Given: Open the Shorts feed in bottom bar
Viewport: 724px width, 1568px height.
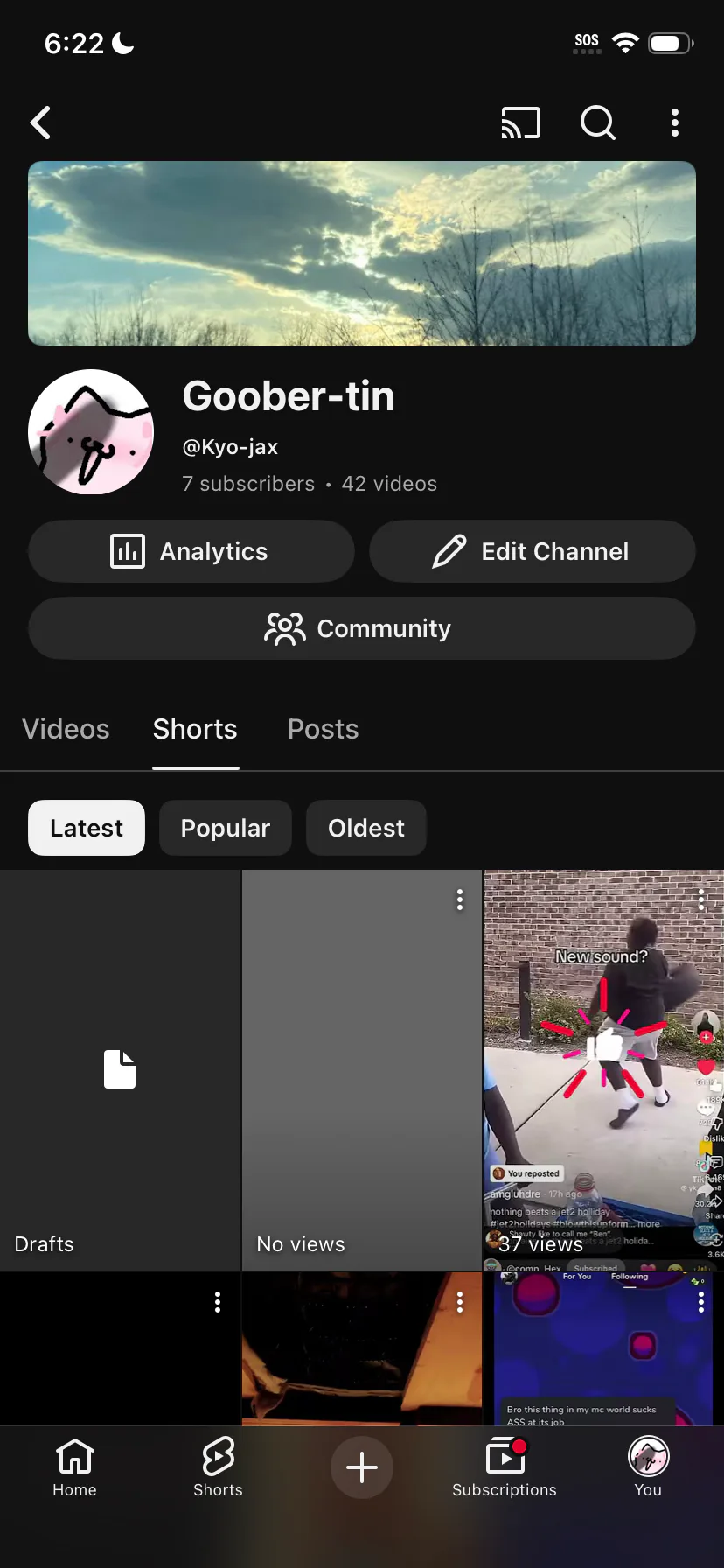Looking at the screenshot, I should pyautogui.click(x=218, y=1467).
